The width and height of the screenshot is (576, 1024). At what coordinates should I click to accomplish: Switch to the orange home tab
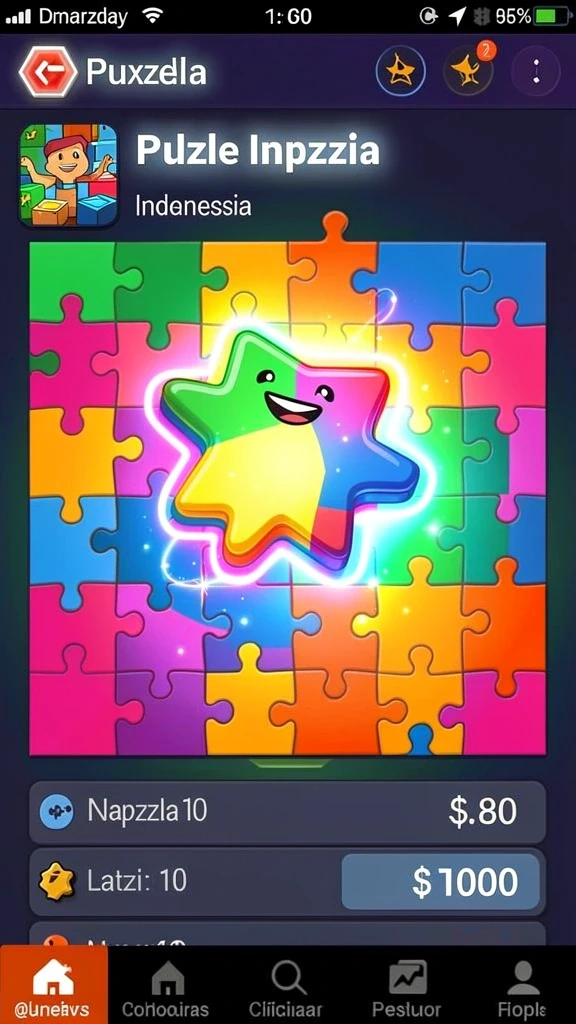[x=54, y=984]
